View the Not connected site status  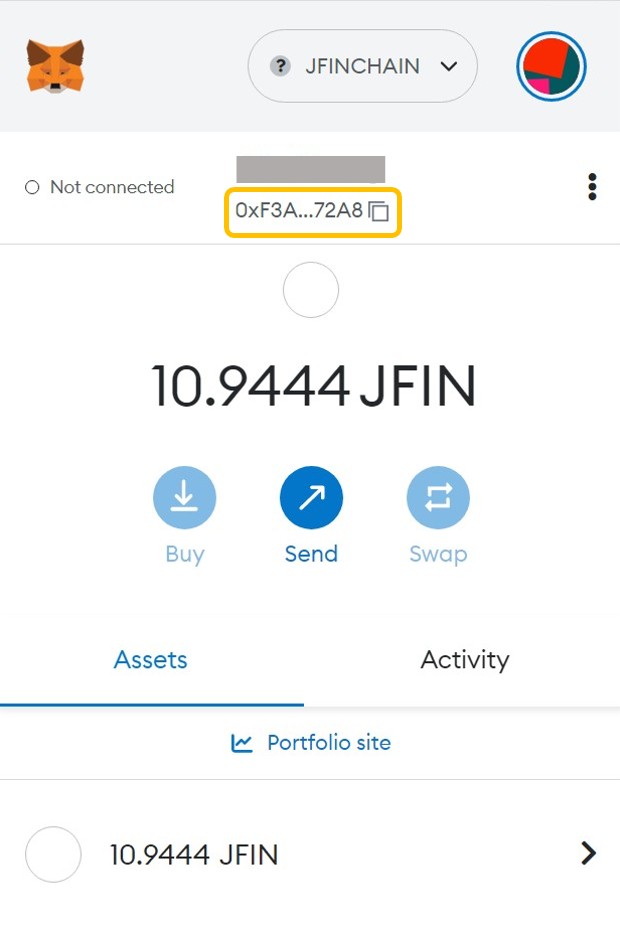pyautogui.click(x=100, y=187)
